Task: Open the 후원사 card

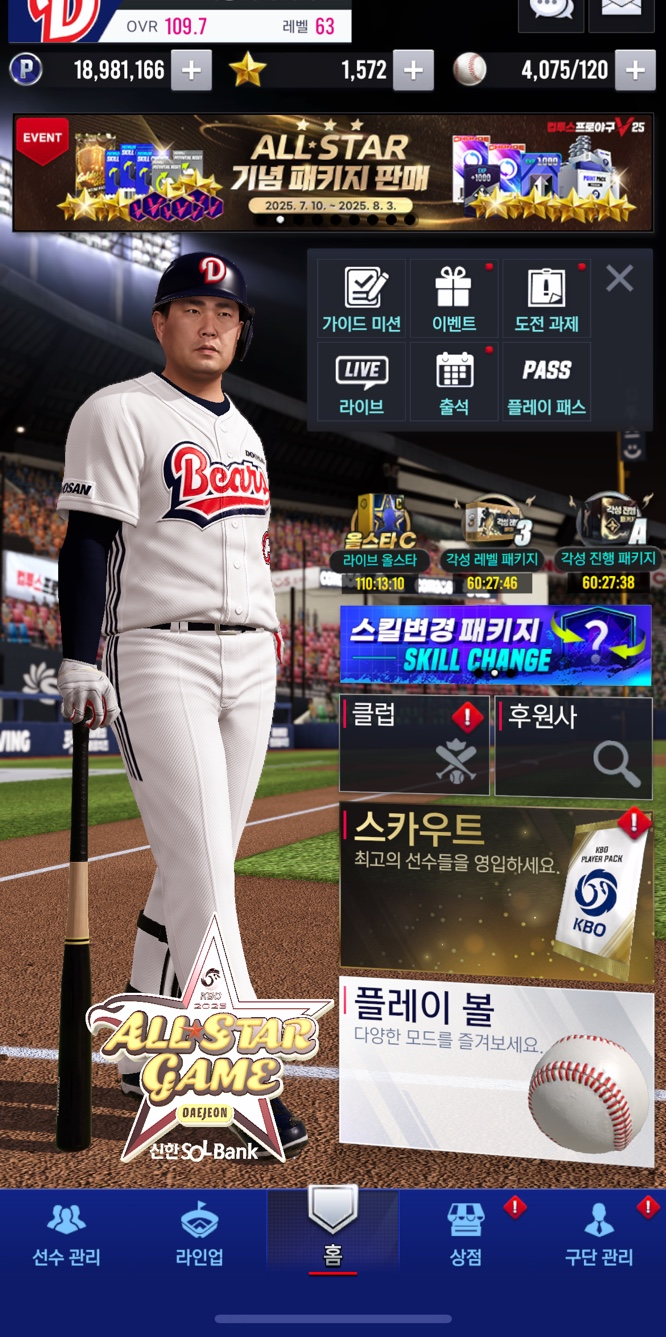Action: pos(574,746)
